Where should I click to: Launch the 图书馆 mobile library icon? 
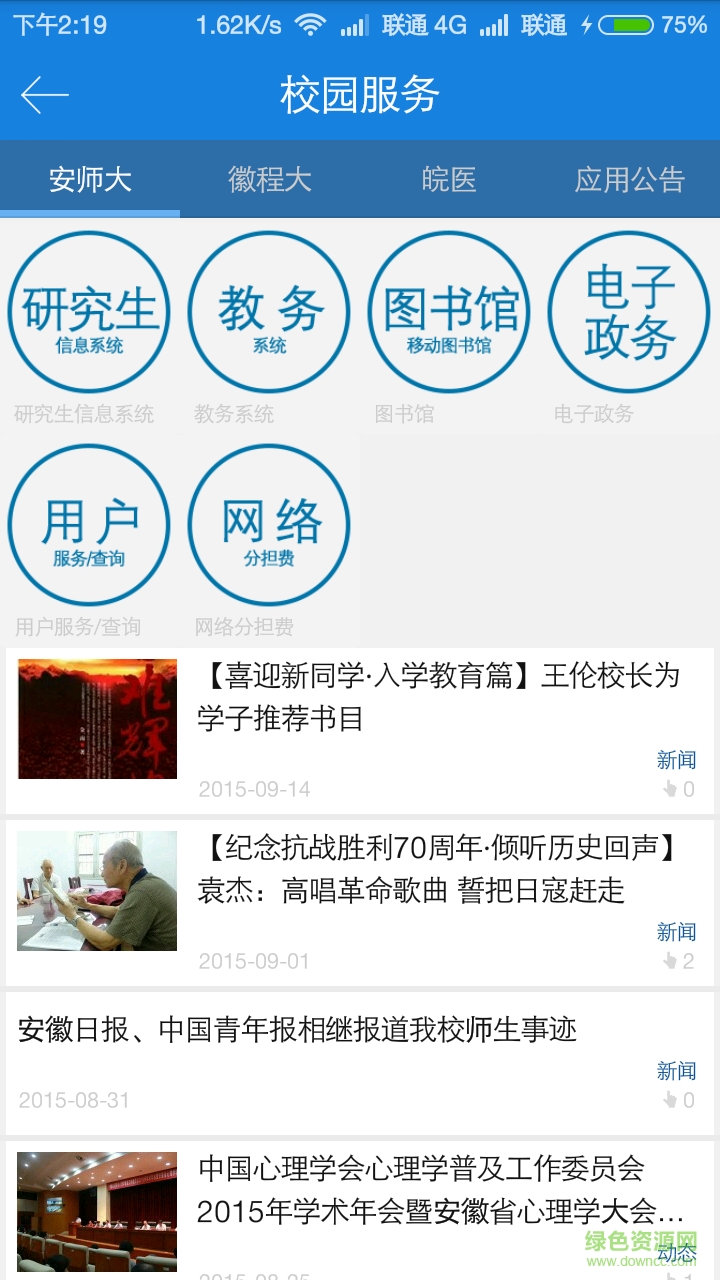tap(448, 311)
